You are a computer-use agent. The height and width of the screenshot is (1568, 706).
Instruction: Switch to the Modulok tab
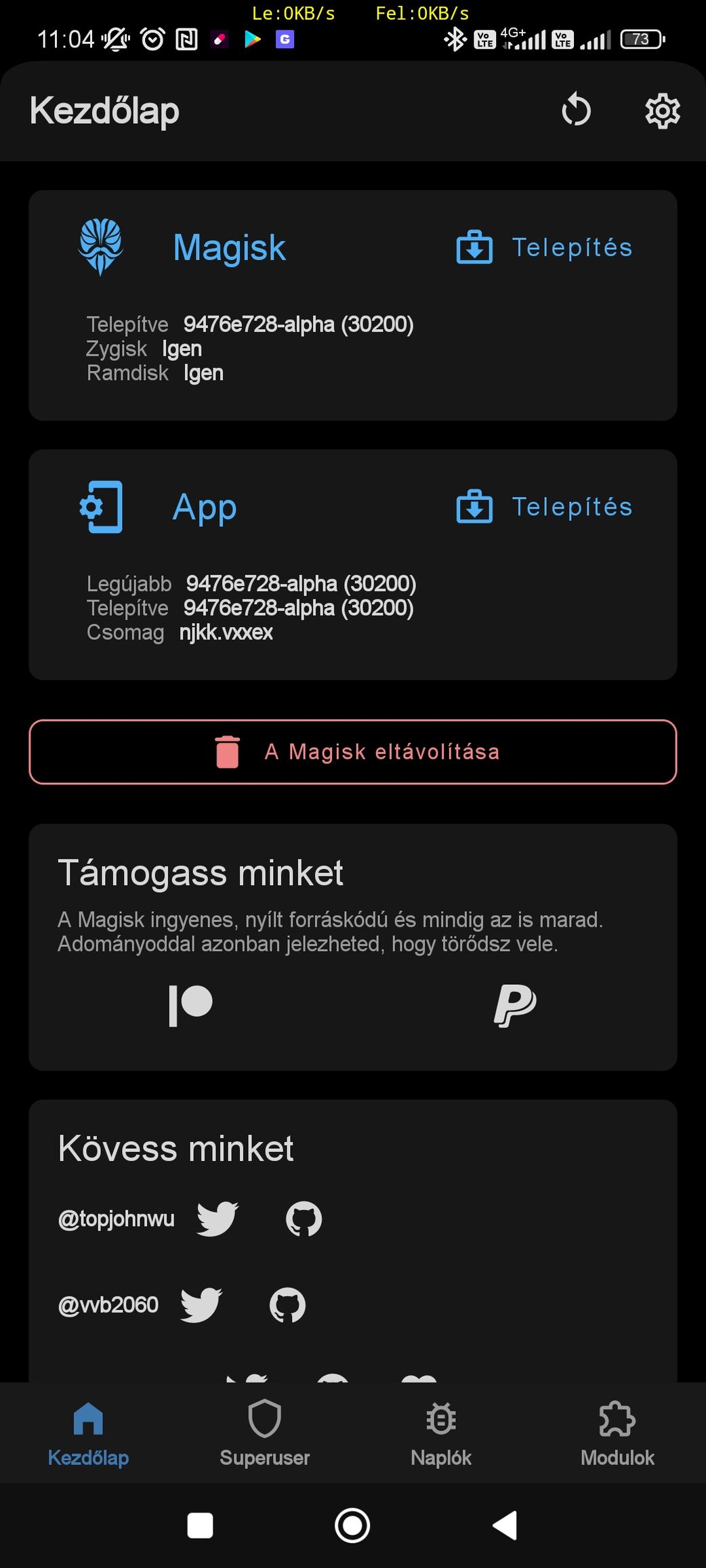[x=617, y=1433]
